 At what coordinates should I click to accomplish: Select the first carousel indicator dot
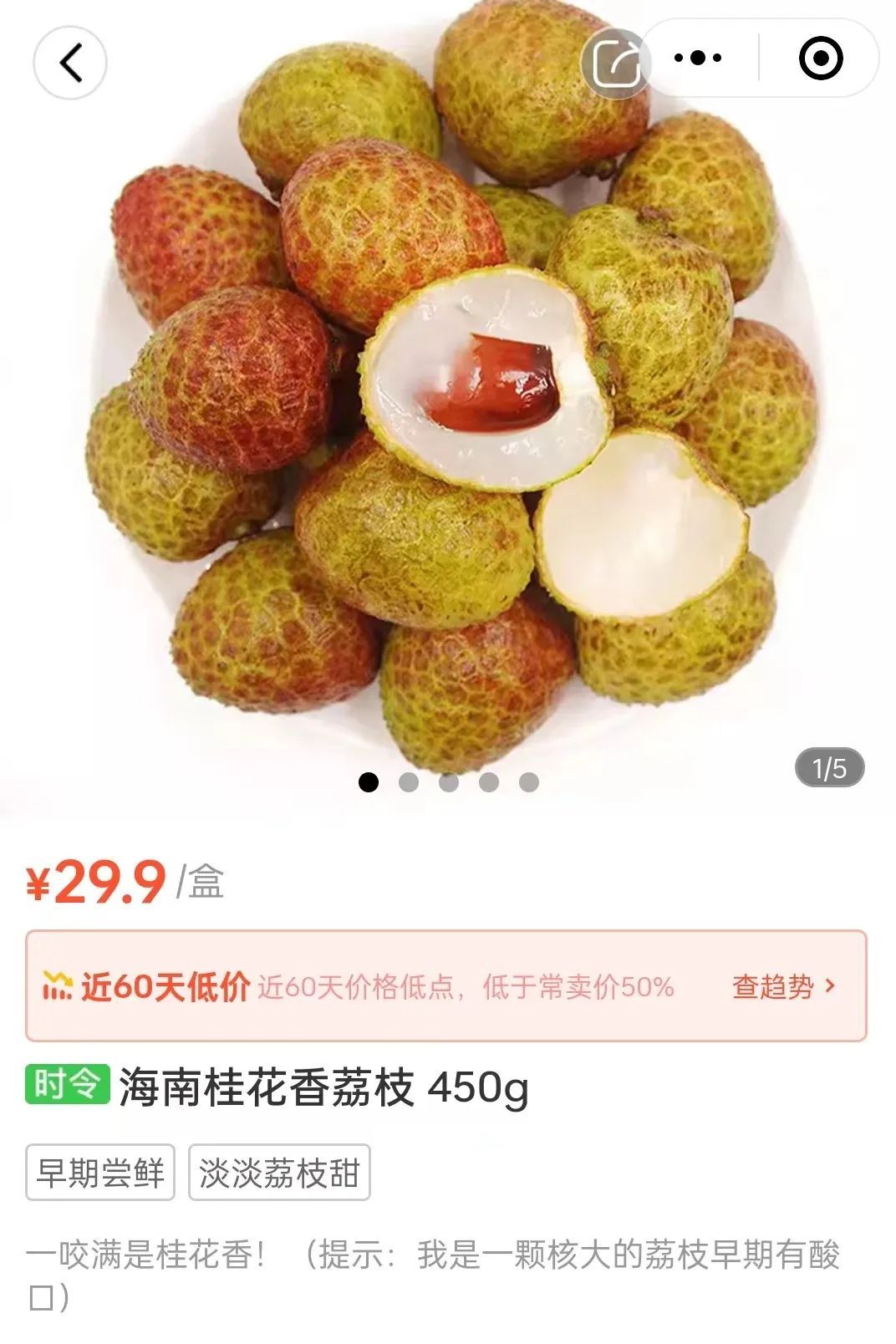368,782
